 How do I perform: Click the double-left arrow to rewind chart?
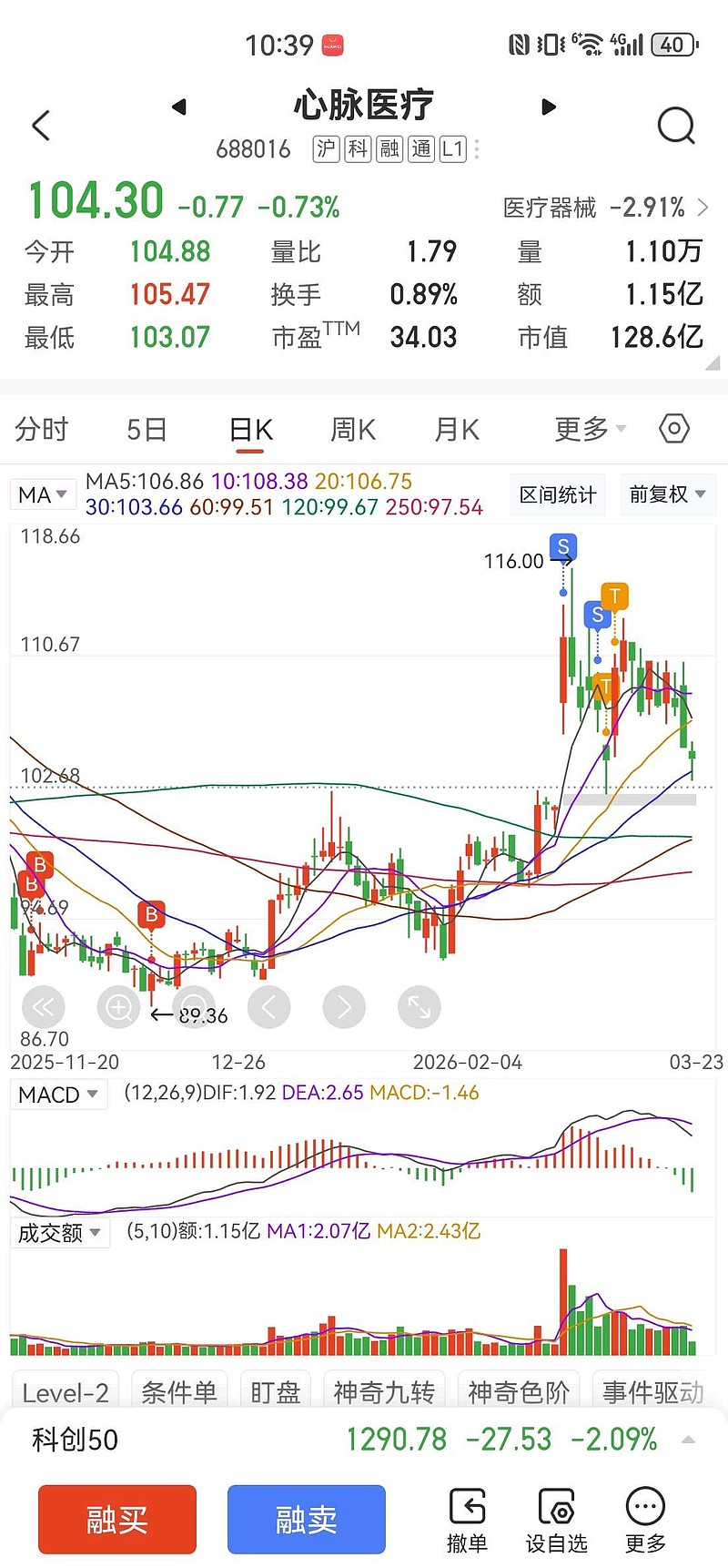(x=43, y=1007)
